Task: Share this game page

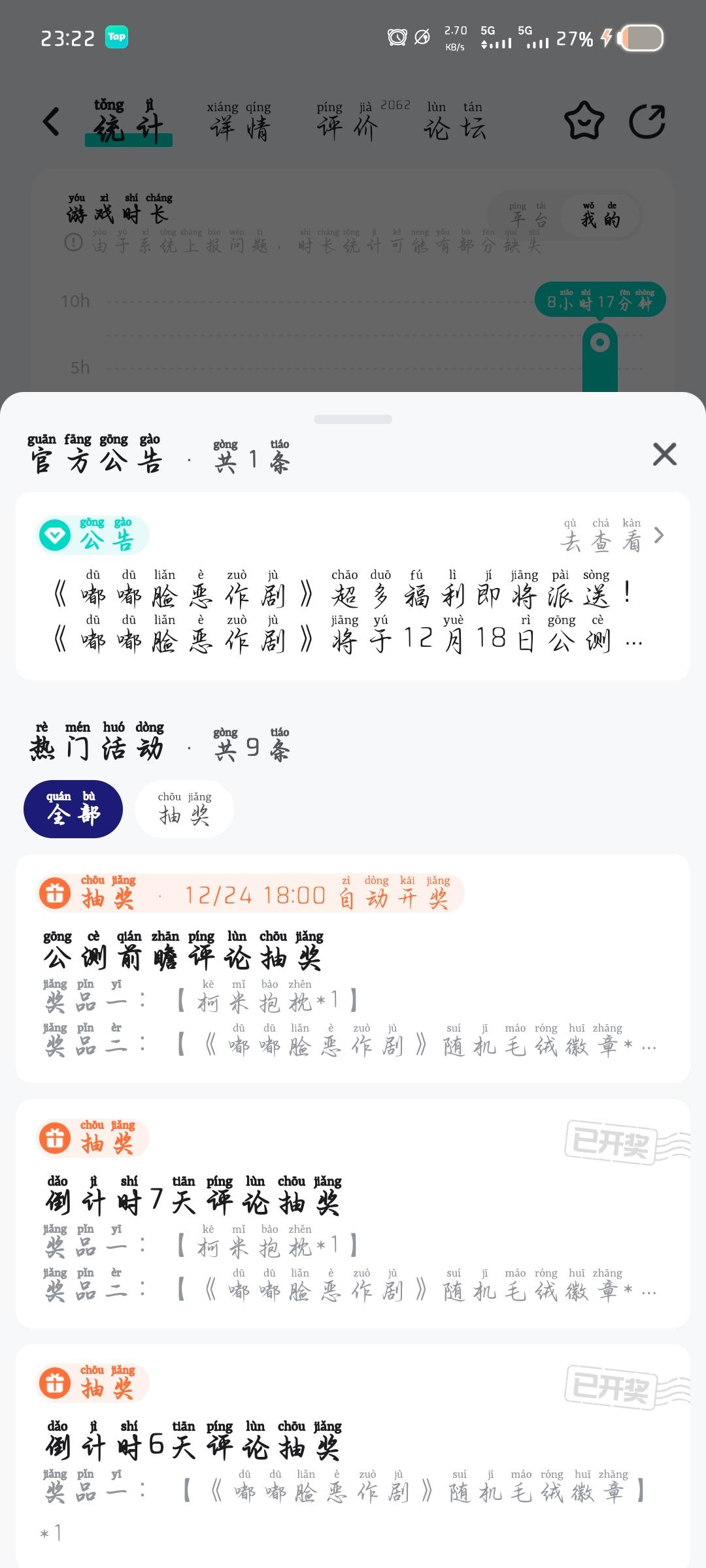Action: click(x=647, y=122)
